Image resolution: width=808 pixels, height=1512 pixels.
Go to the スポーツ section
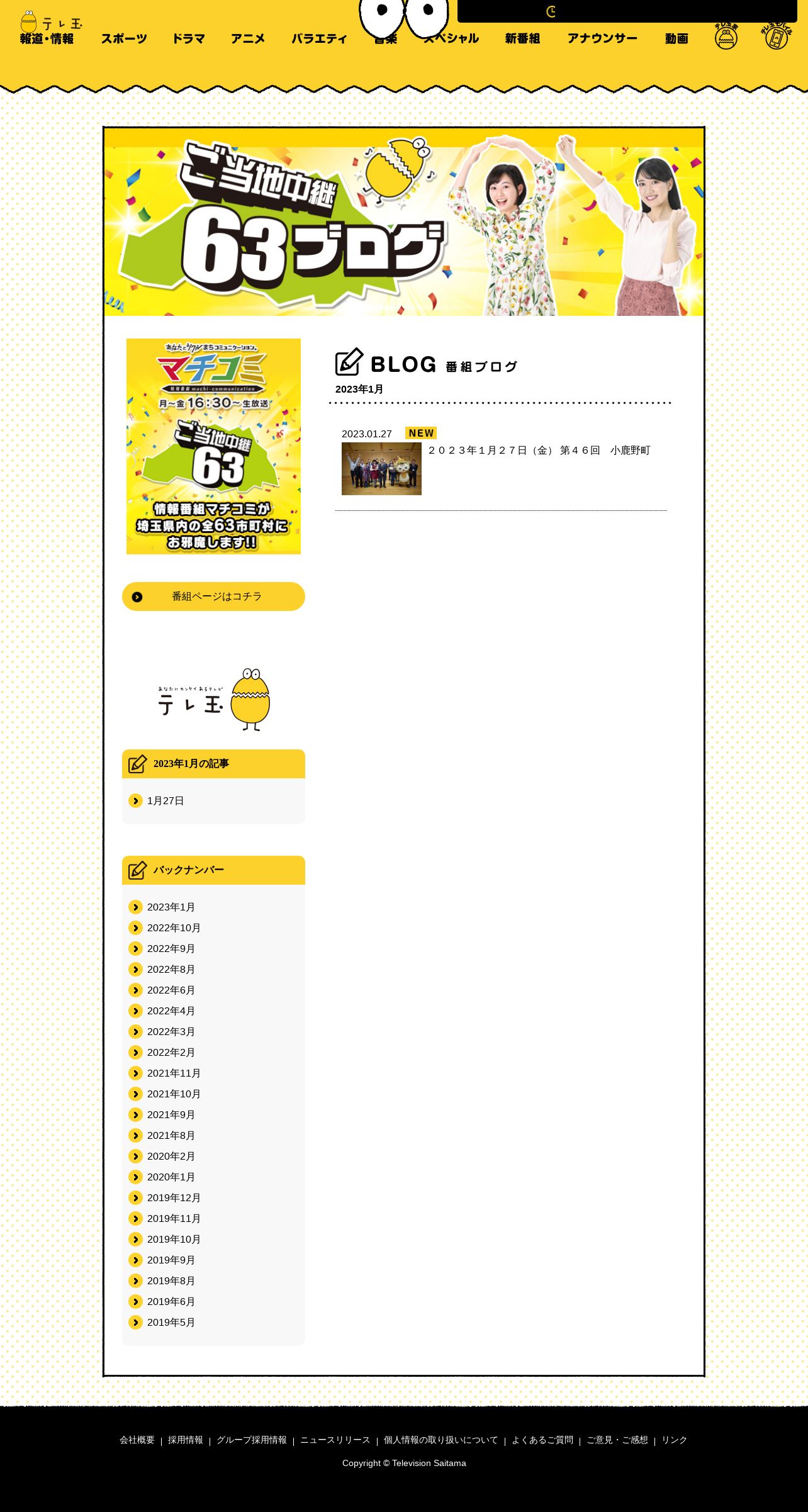124,39
